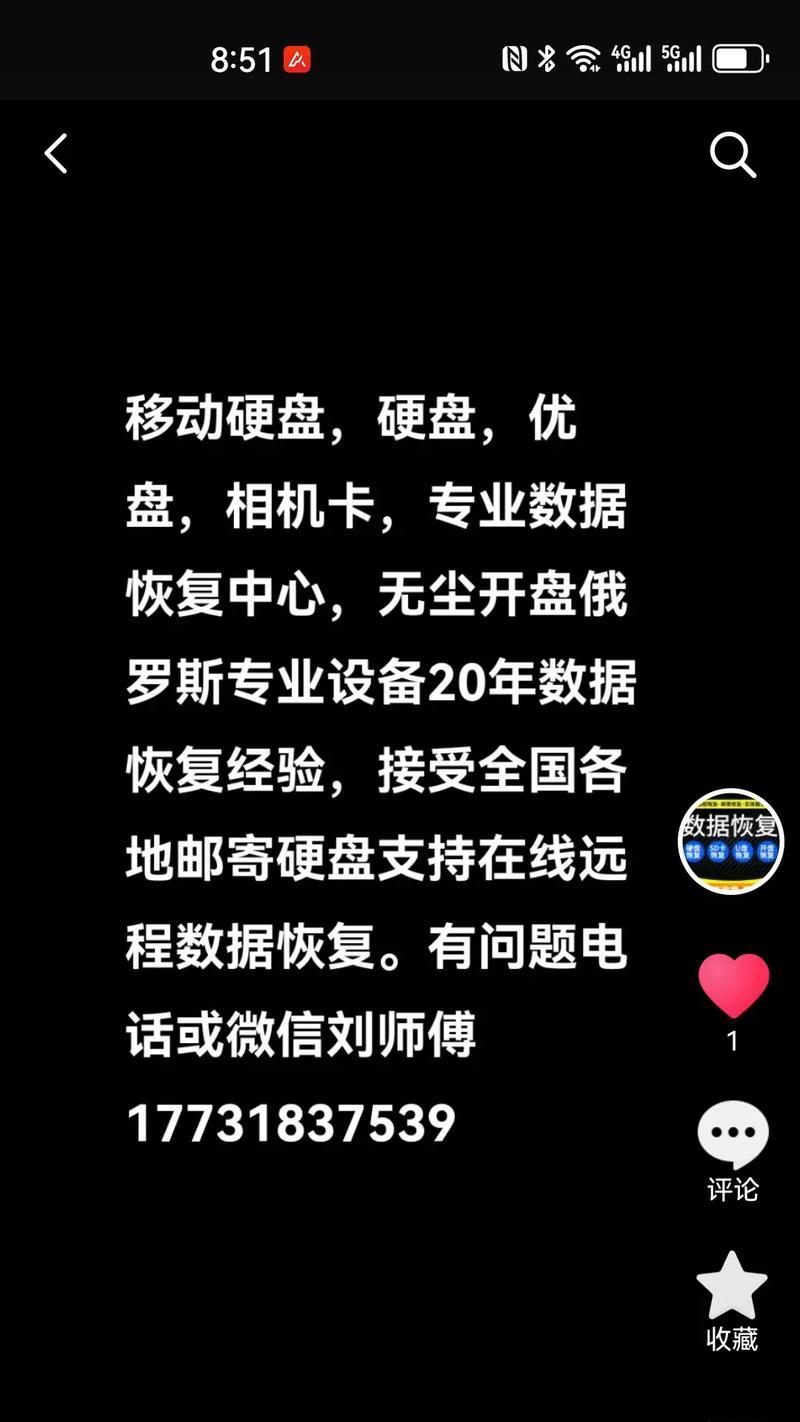Open search via the magnifier icon
This screenshot has width=800, height=1422.
(x=732, y=156)
